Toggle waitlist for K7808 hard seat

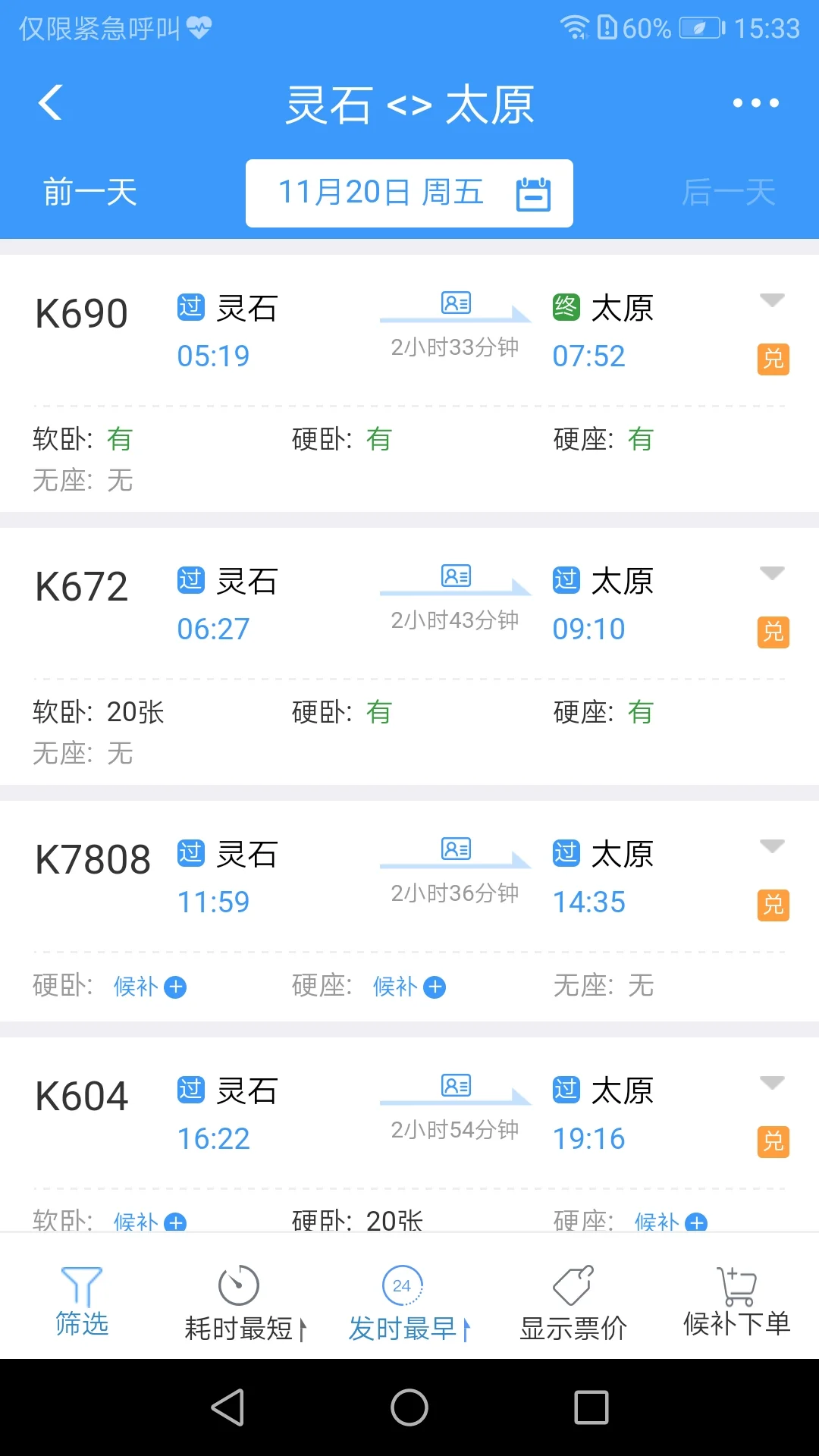[435, 987]
